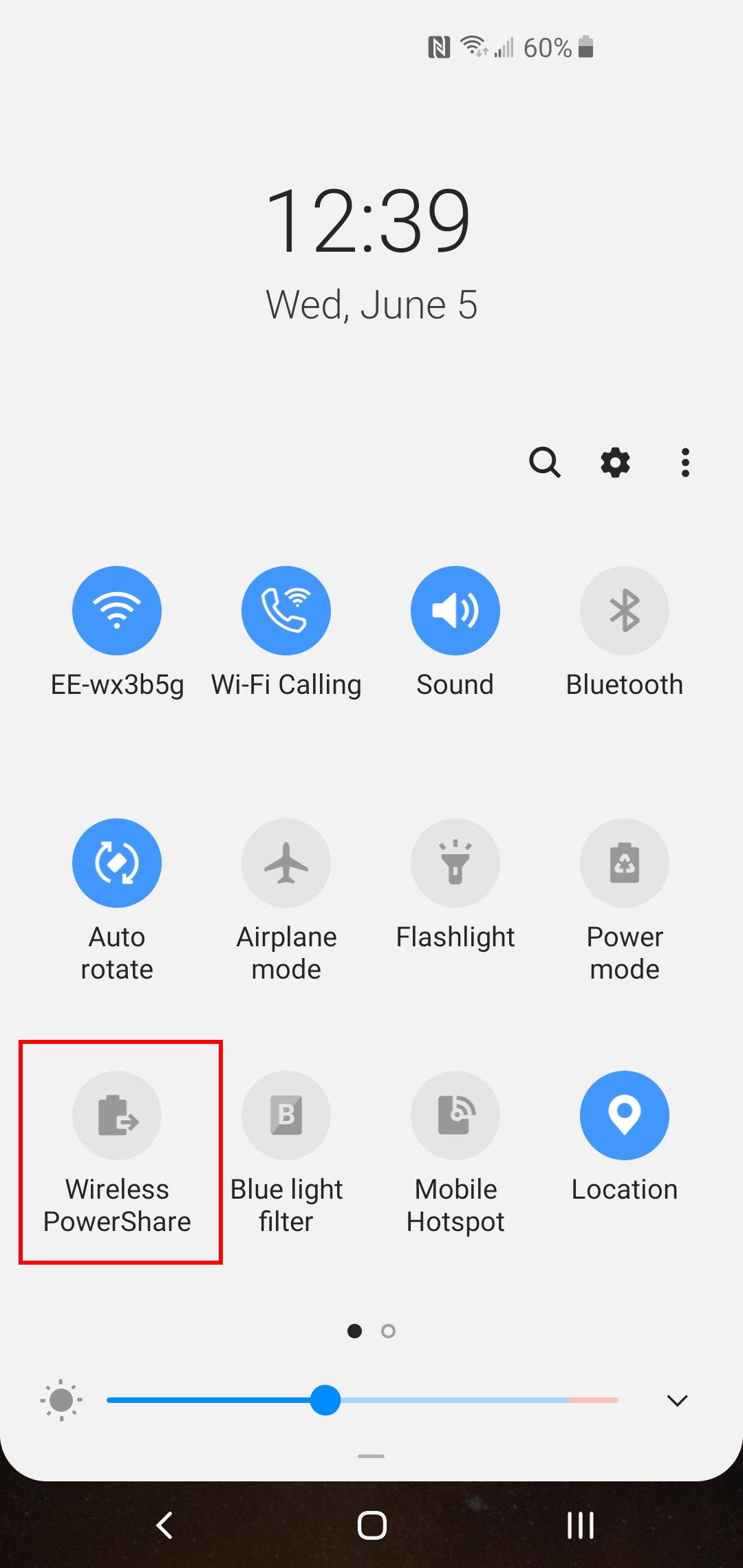The width and height of the screenshot is (743, 1568).
Task: Toggle Airplane mode on
Action: 286,862
